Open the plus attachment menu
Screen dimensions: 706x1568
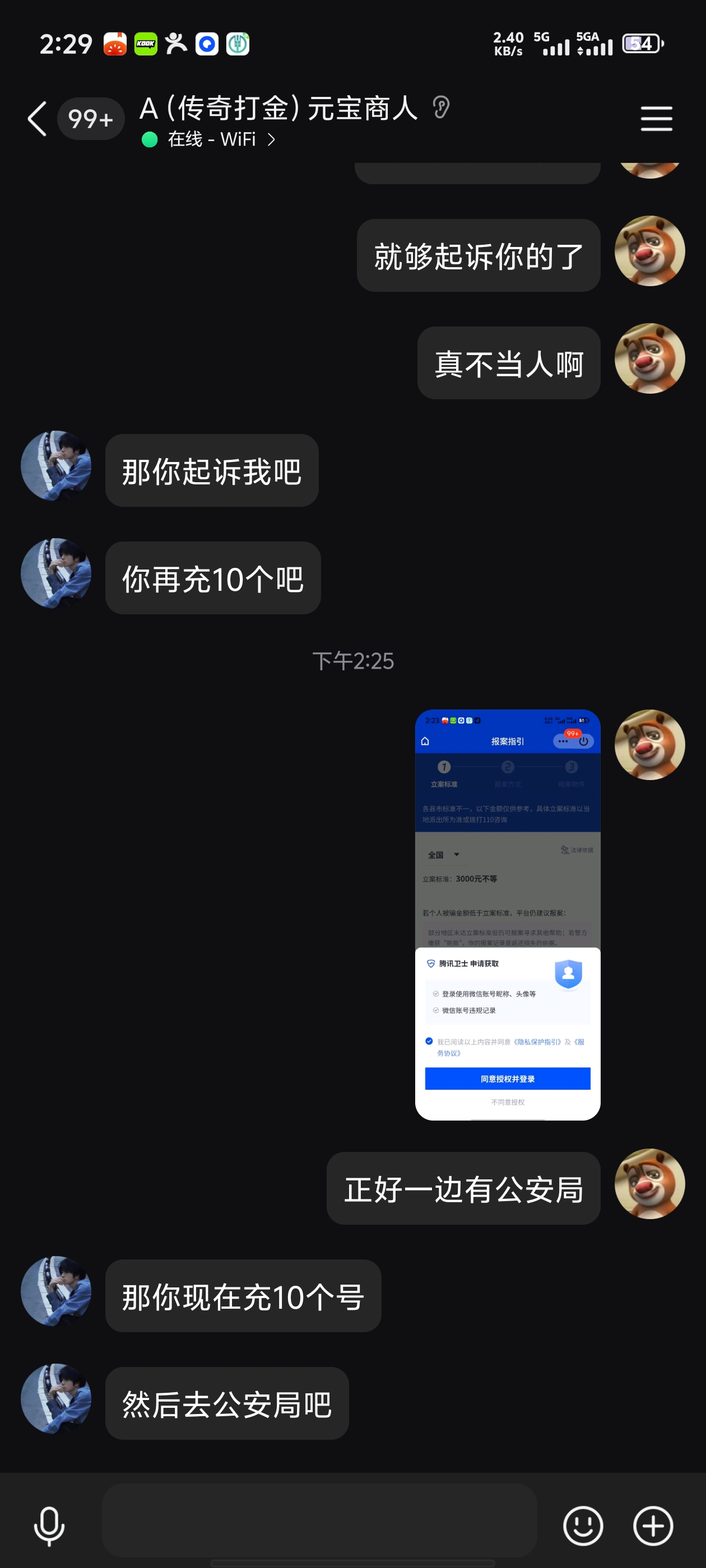pos(653,1525)
